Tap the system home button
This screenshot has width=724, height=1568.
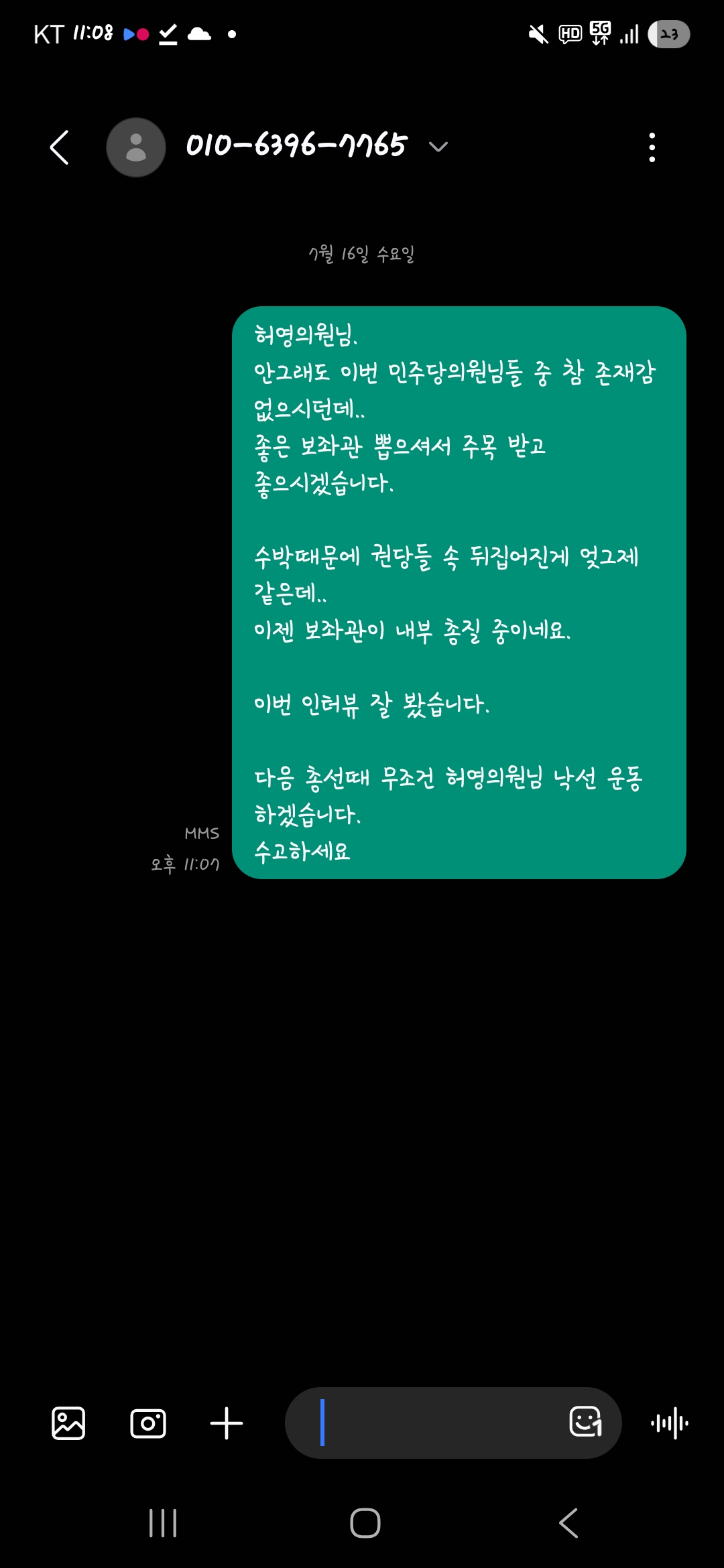pyautogui.click(x=365, y=1523)
